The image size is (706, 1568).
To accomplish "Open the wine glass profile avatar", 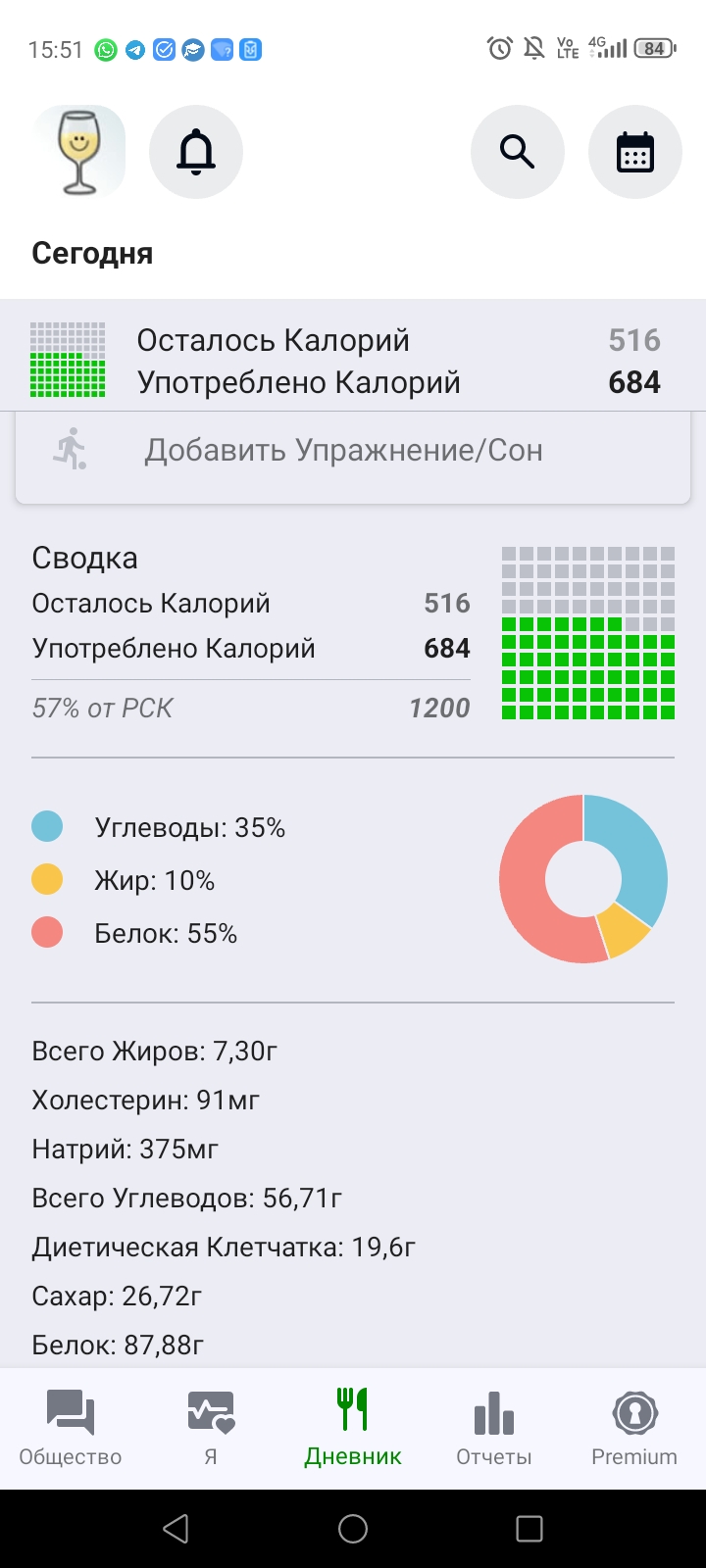I will click(78, 152).
